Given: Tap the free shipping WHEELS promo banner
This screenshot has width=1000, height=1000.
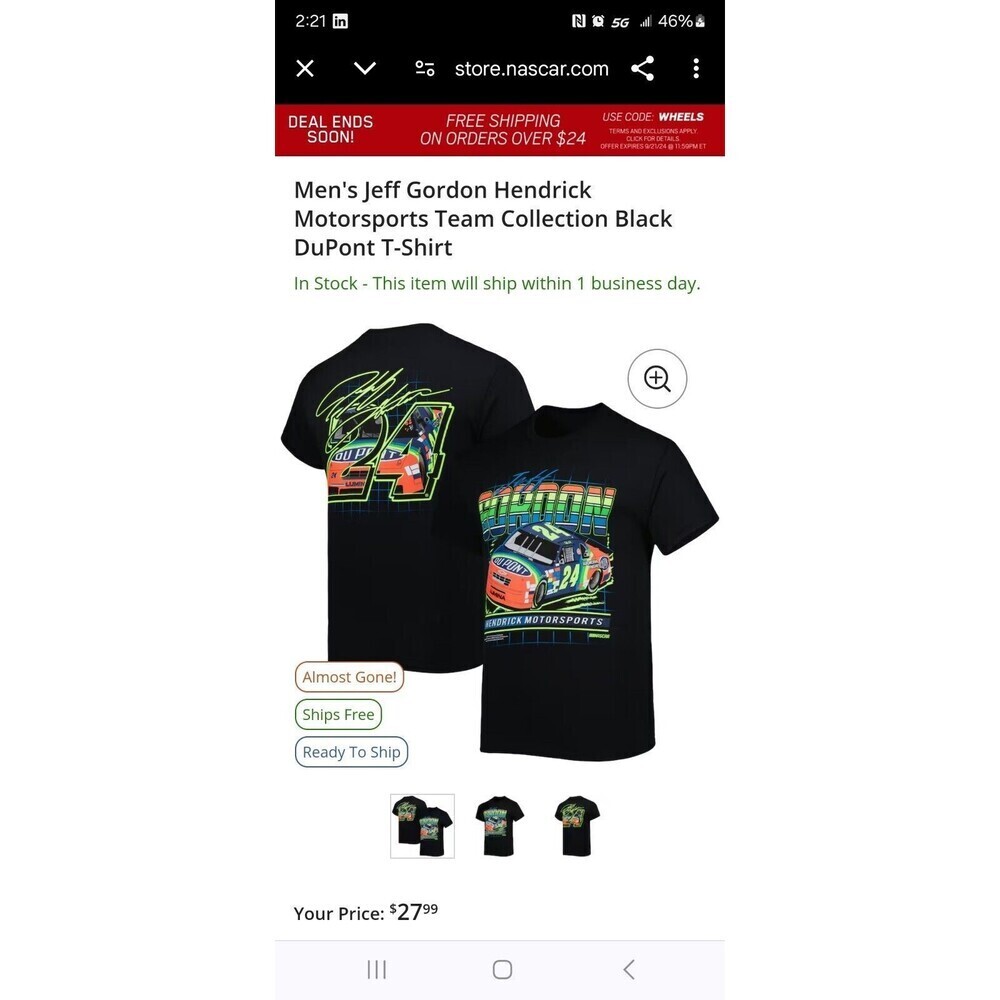Looking at the screenshot, I should coord(500,130).
